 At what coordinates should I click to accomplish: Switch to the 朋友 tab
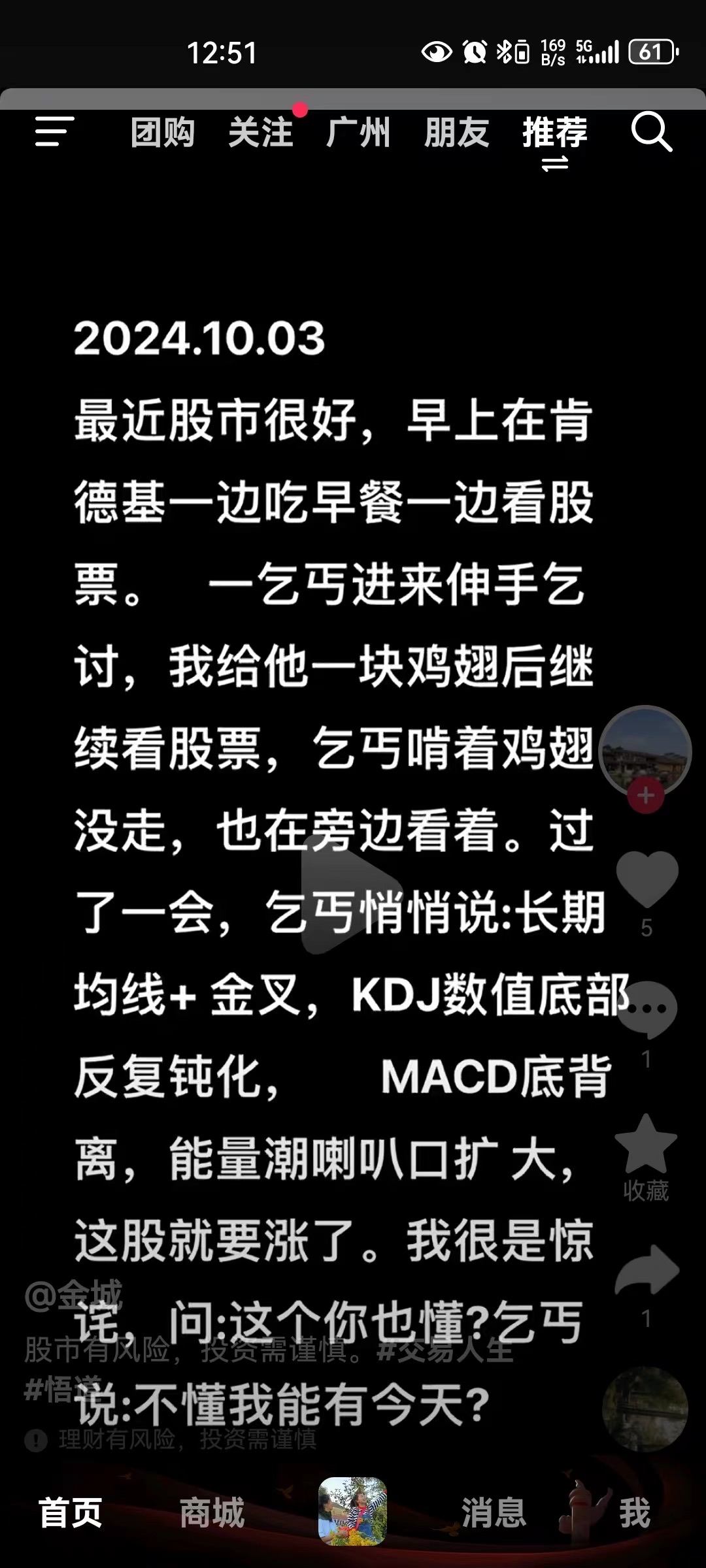(x=456, y=133)
